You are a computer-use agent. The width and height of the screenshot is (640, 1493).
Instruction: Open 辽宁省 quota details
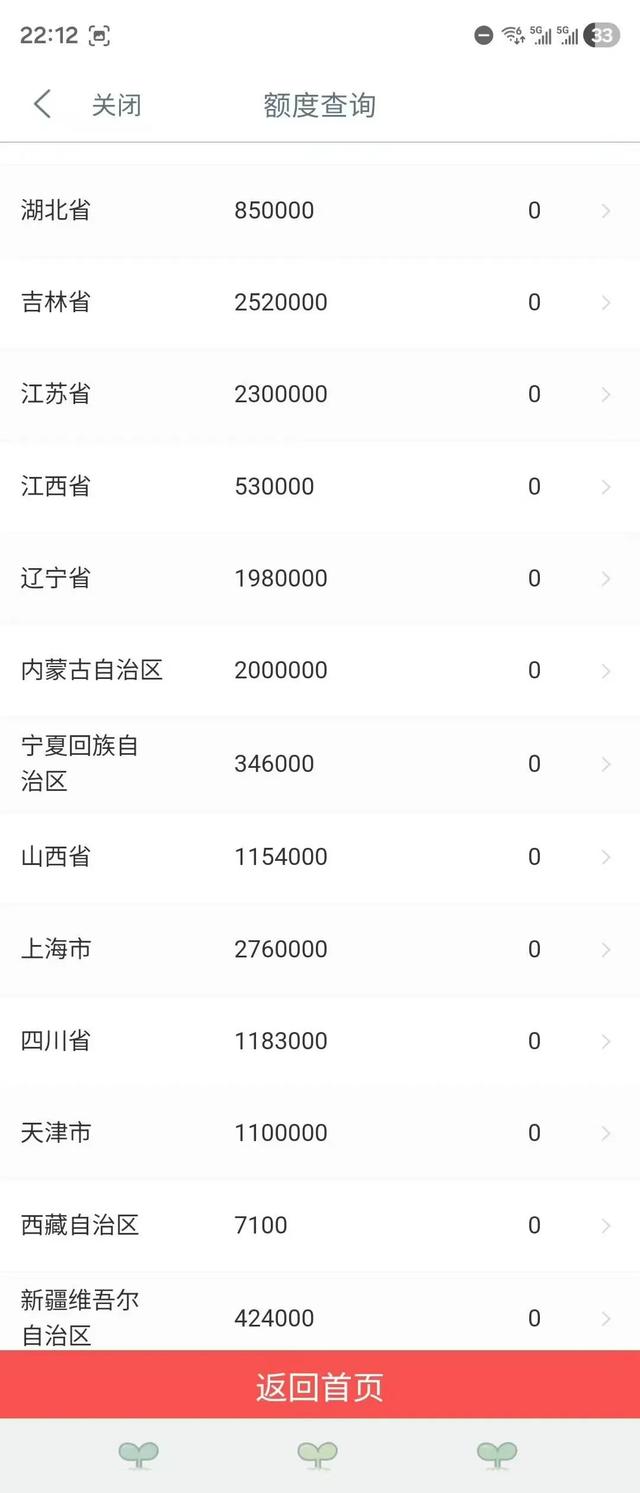click(x=320, y=578)
